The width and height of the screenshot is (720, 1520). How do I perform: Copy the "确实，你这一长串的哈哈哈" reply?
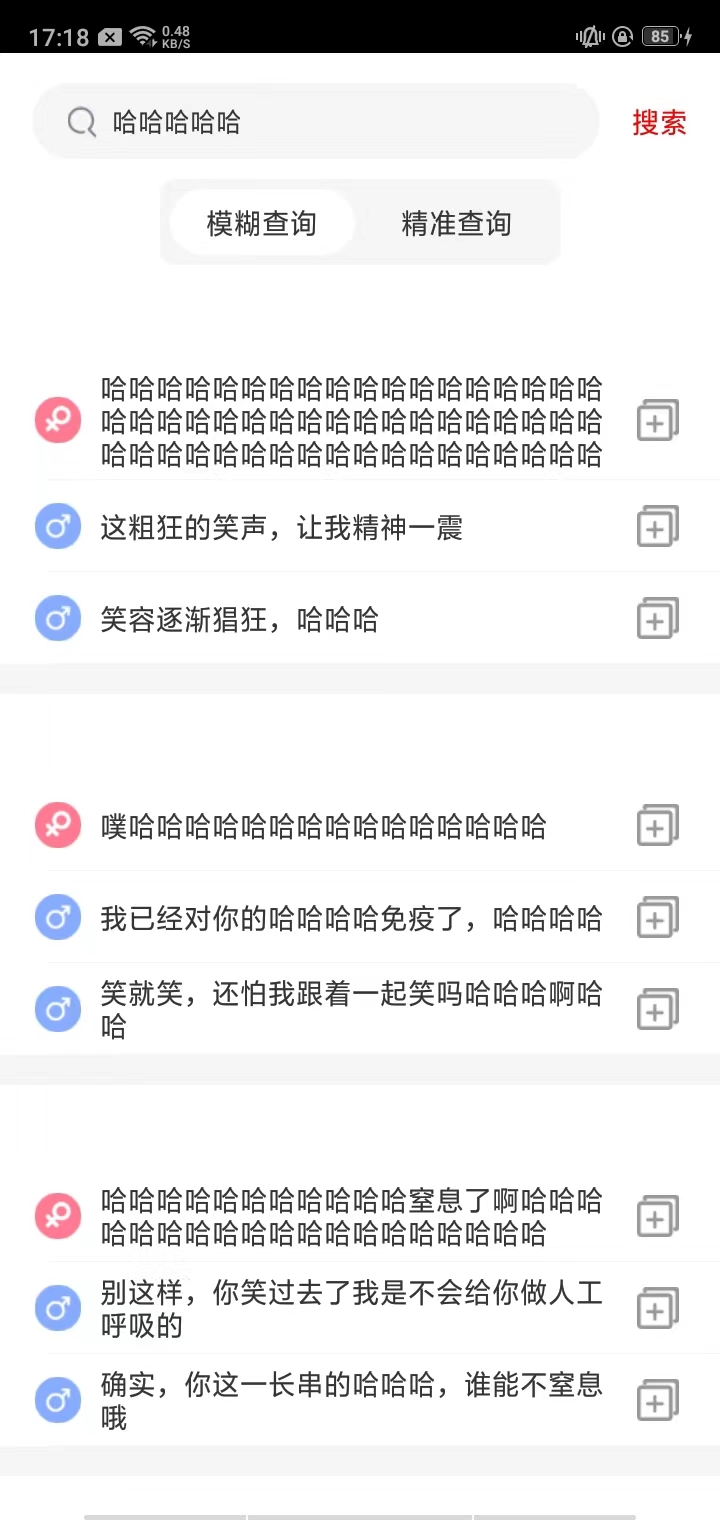[657, 1399]
